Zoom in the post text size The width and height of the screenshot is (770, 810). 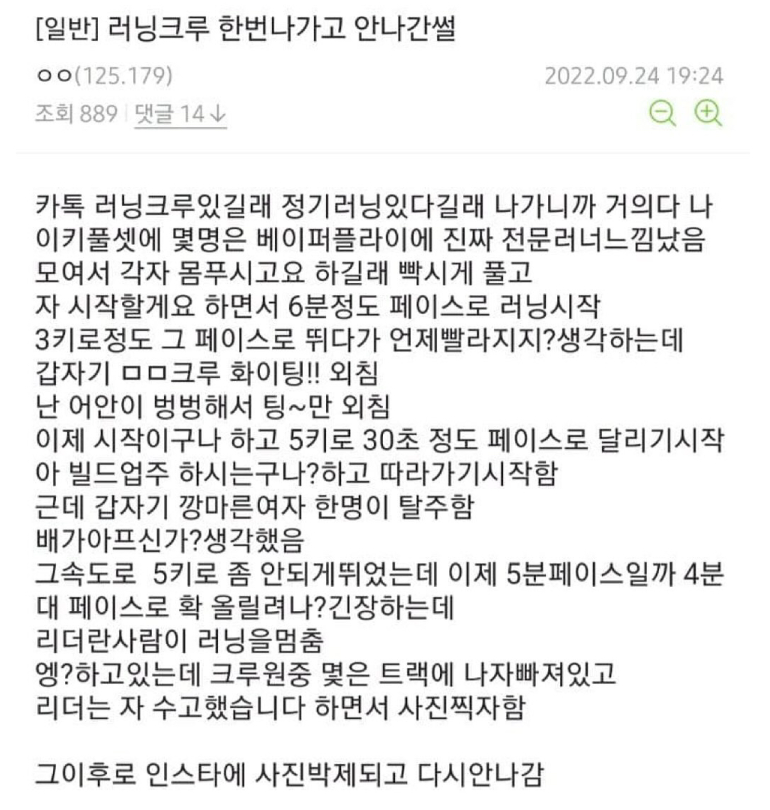(708, 115)
